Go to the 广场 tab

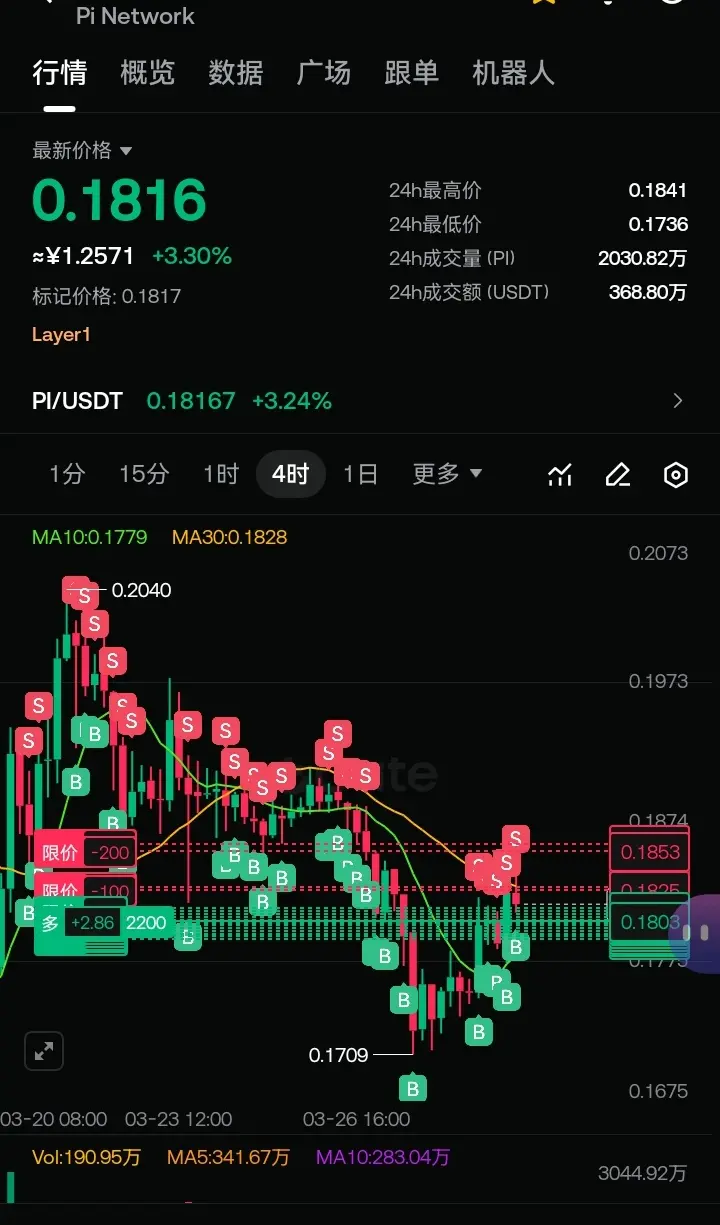click(323, 73)
